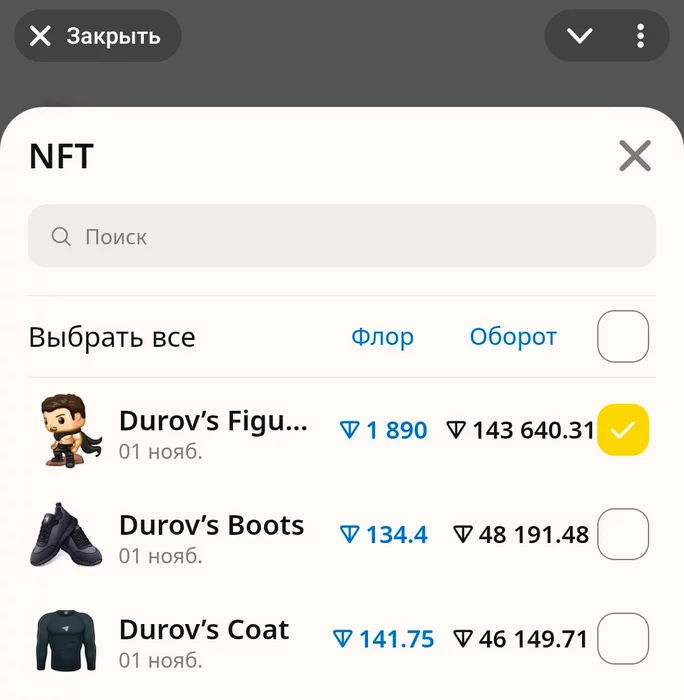Sort the list by Флор

tap(382, 337)
